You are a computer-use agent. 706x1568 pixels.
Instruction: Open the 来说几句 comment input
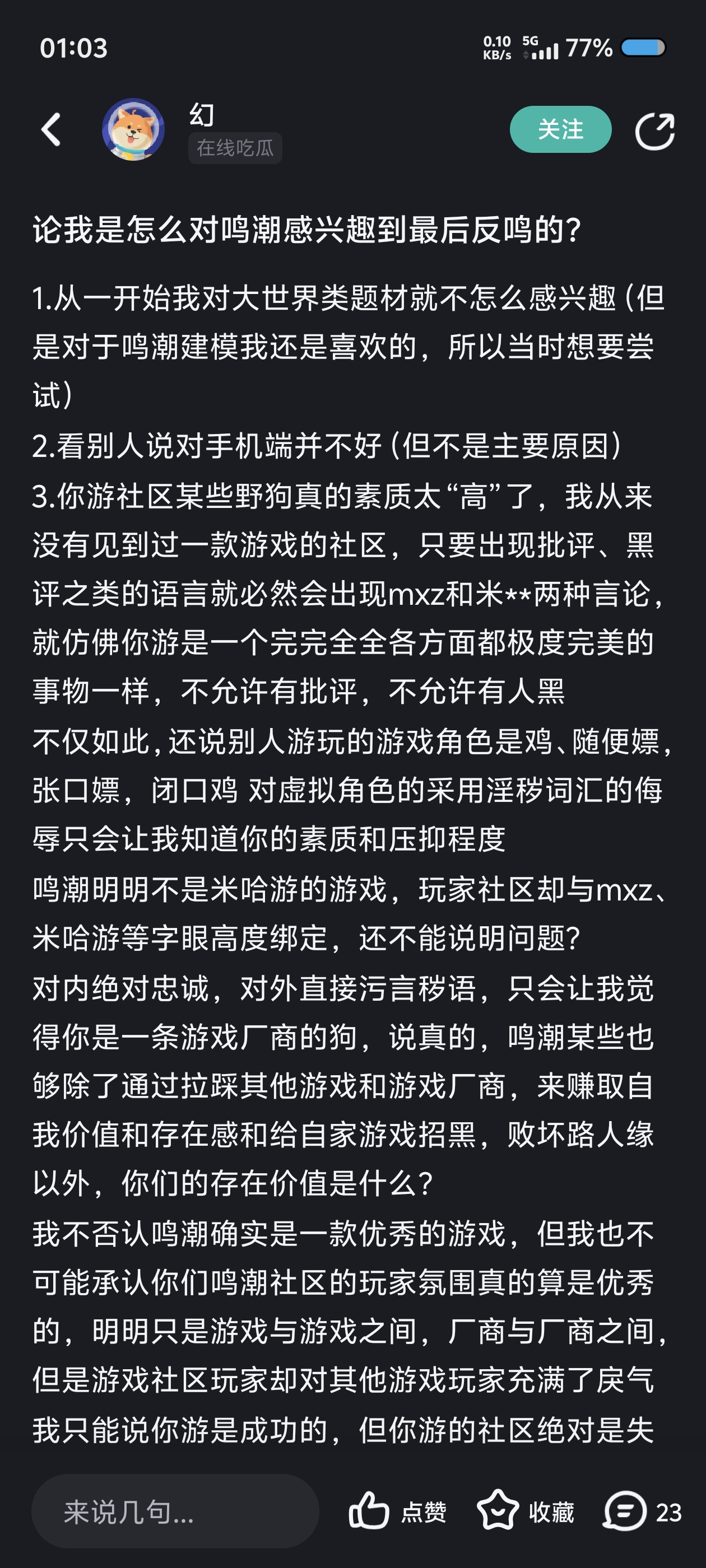point(175,1511)
